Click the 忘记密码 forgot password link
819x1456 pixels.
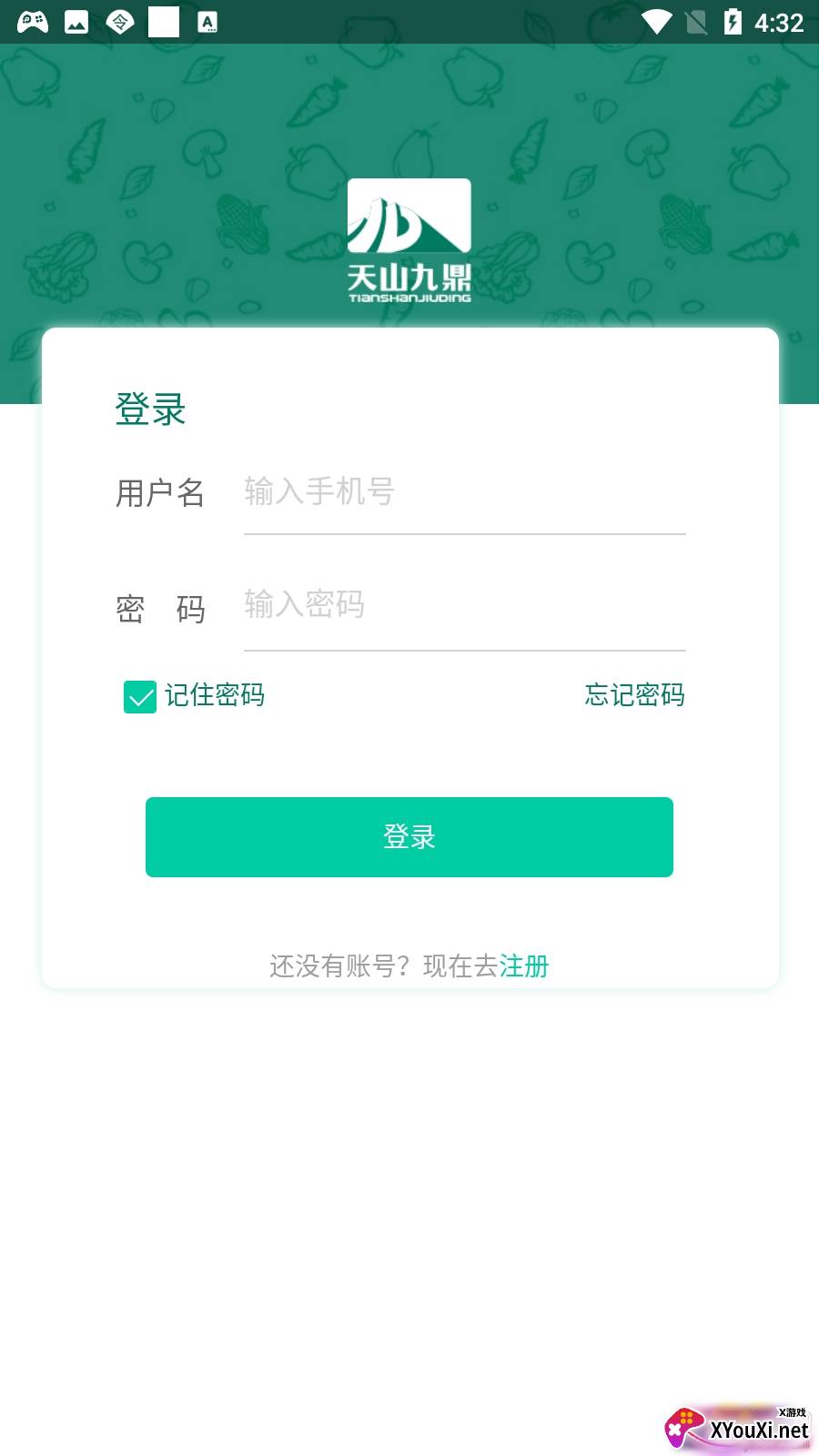click(635, 695)
